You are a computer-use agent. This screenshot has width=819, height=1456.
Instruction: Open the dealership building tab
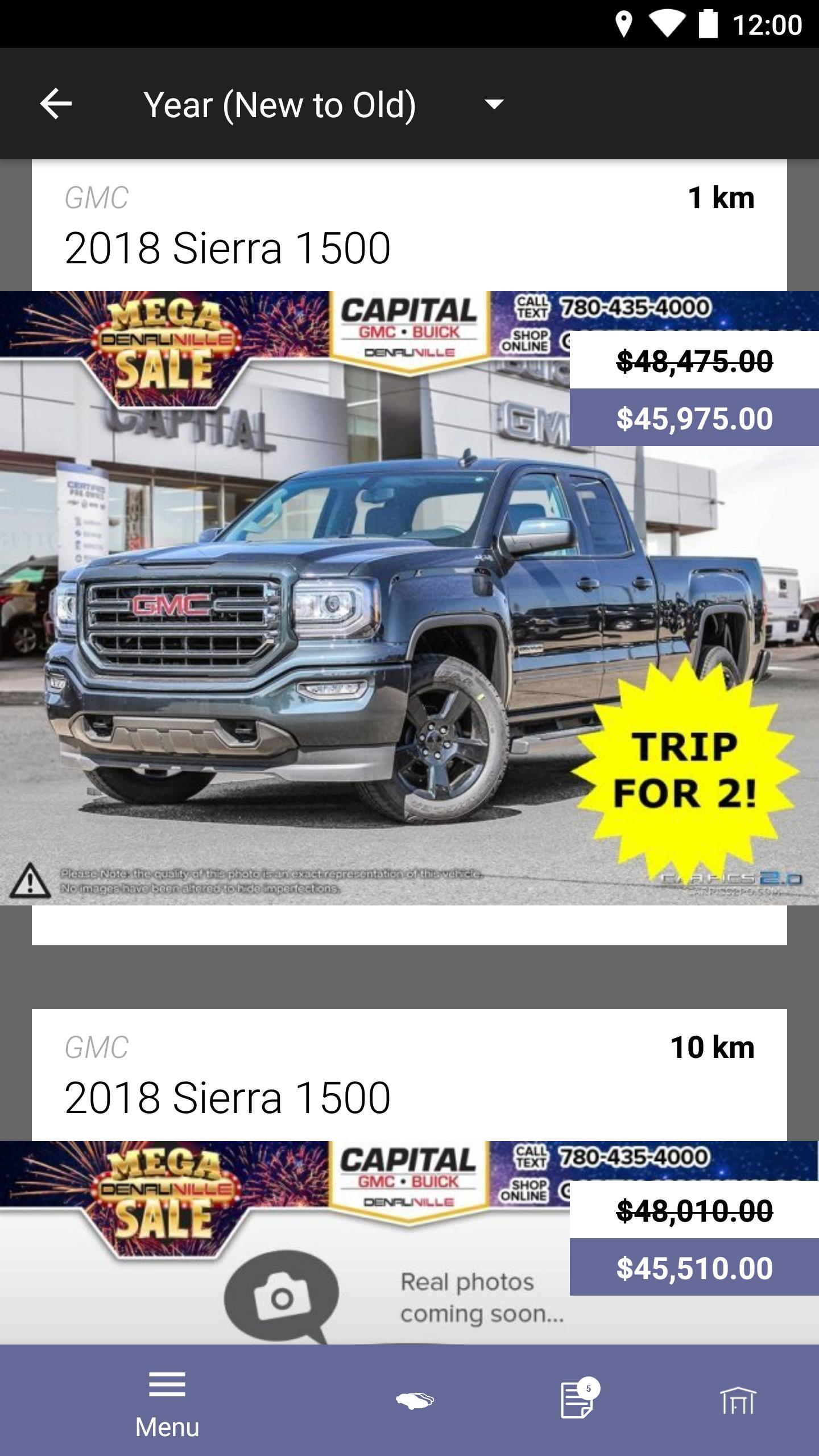coord(738,1401)
